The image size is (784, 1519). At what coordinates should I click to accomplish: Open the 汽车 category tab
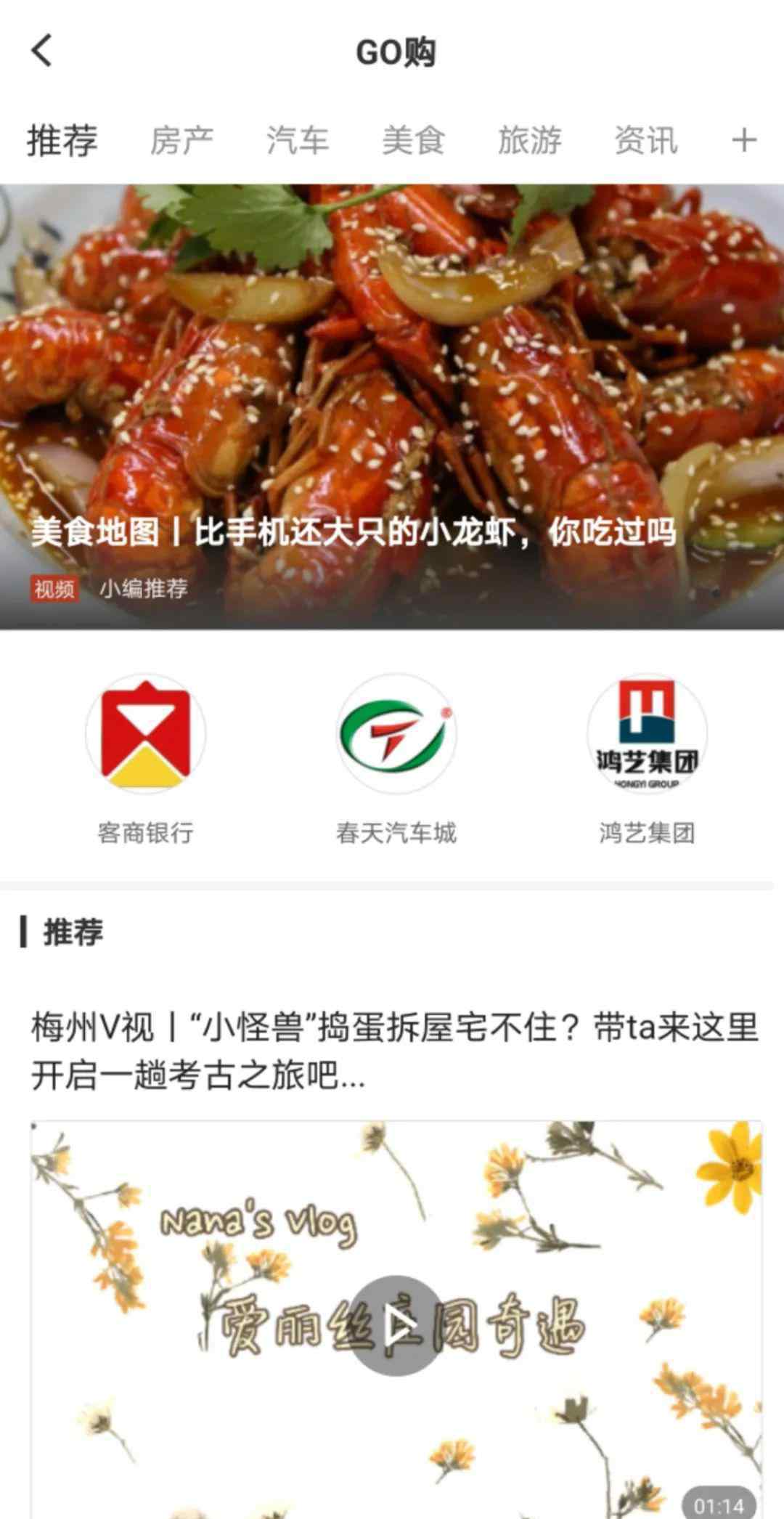[298, 140]
